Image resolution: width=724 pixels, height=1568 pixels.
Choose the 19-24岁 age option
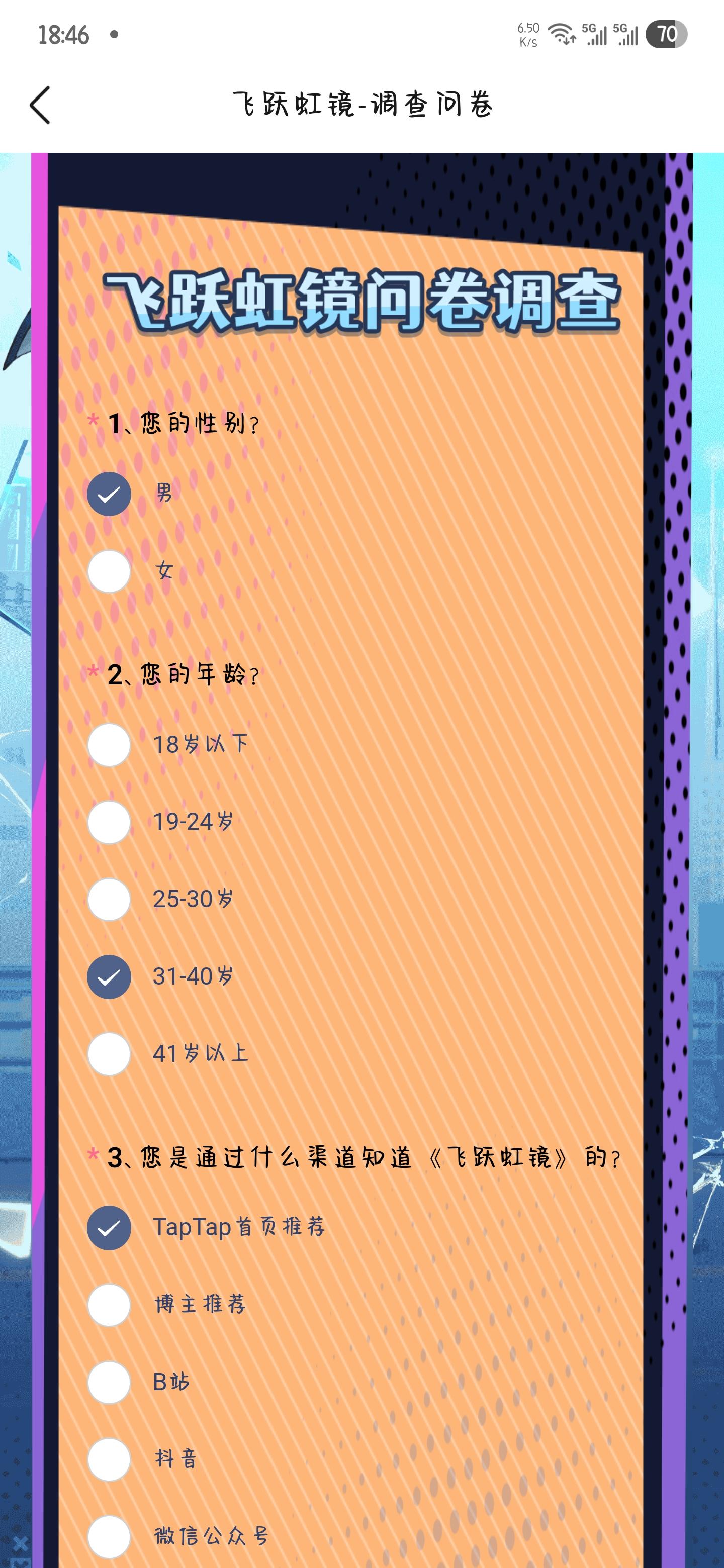point(110,822)
